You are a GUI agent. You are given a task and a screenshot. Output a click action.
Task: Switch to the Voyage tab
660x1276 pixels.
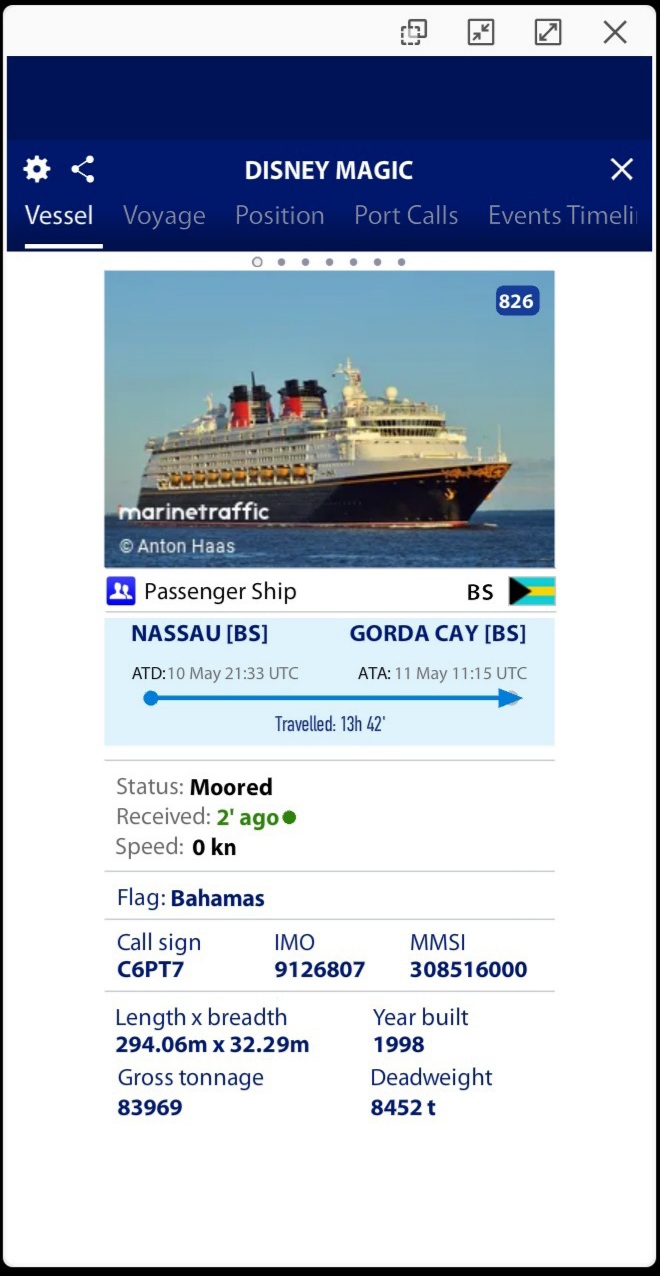(164, 215)
